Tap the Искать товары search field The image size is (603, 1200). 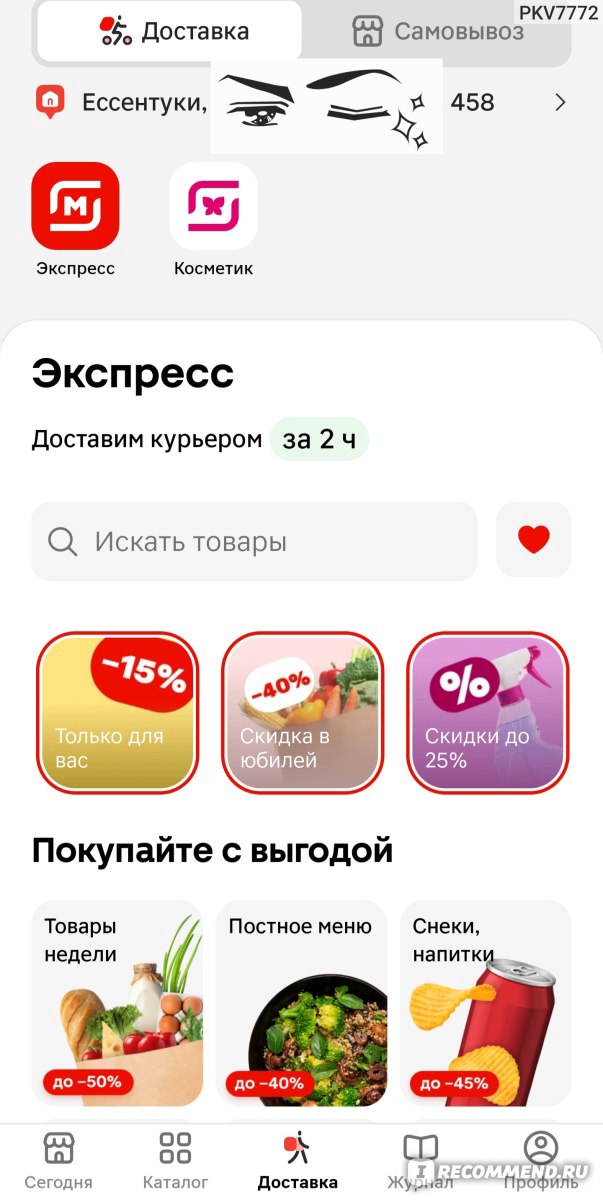coord(254,542)
